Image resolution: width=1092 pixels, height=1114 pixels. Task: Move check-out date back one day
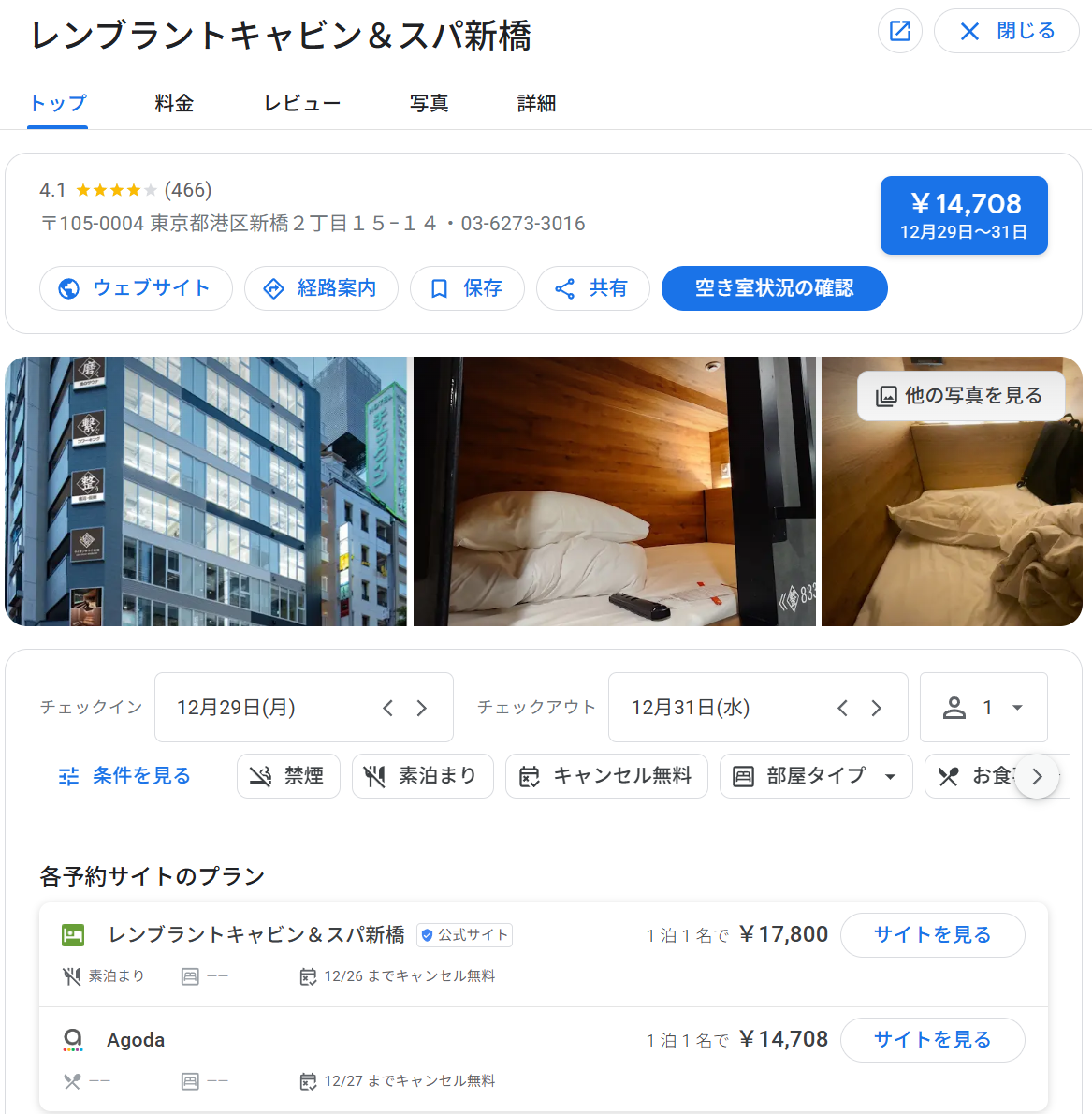[x=842, y=708]
